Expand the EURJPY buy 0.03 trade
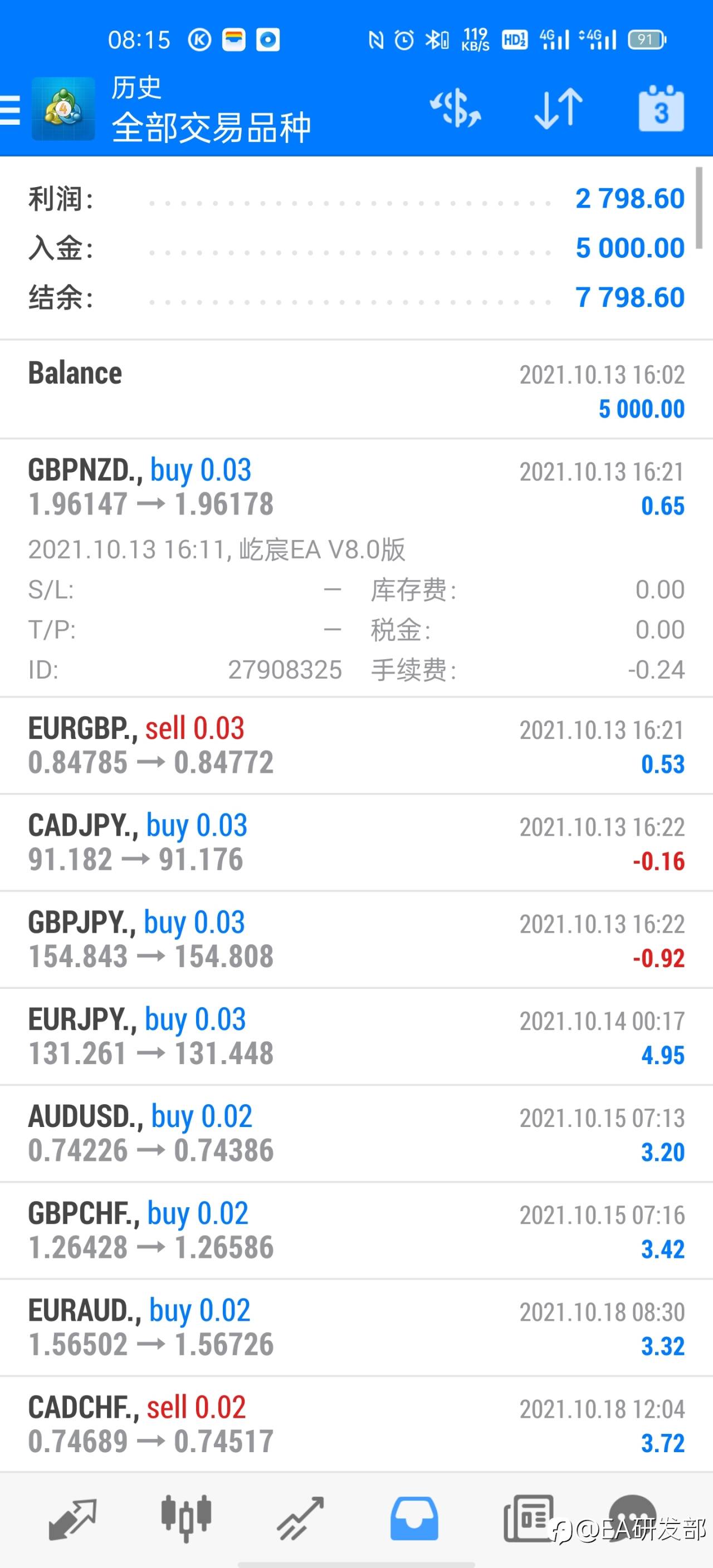Image resolution: width=713 pixels, height=1568 pixels. click(x=356, y=1037)
